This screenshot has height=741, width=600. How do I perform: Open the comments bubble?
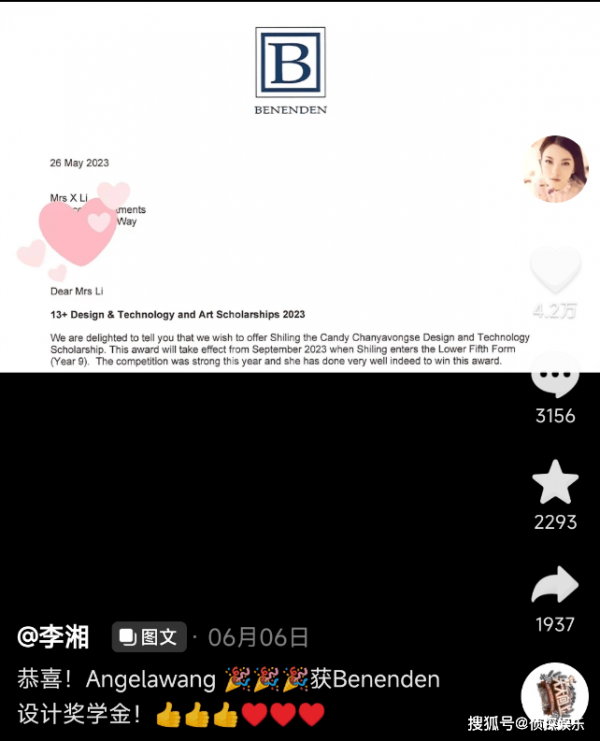pos(554,378)
